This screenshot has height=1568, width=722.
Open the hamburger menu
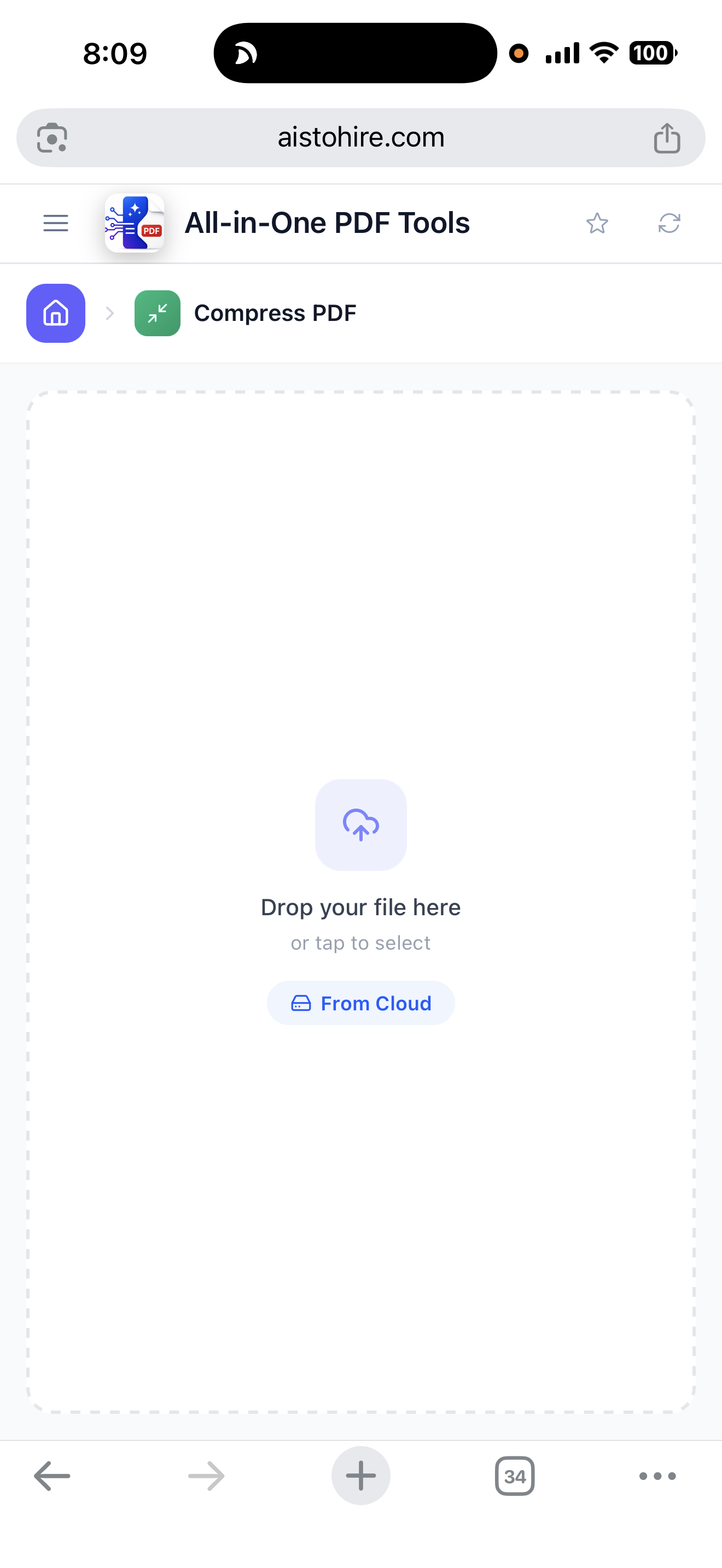tap(55, 223)
